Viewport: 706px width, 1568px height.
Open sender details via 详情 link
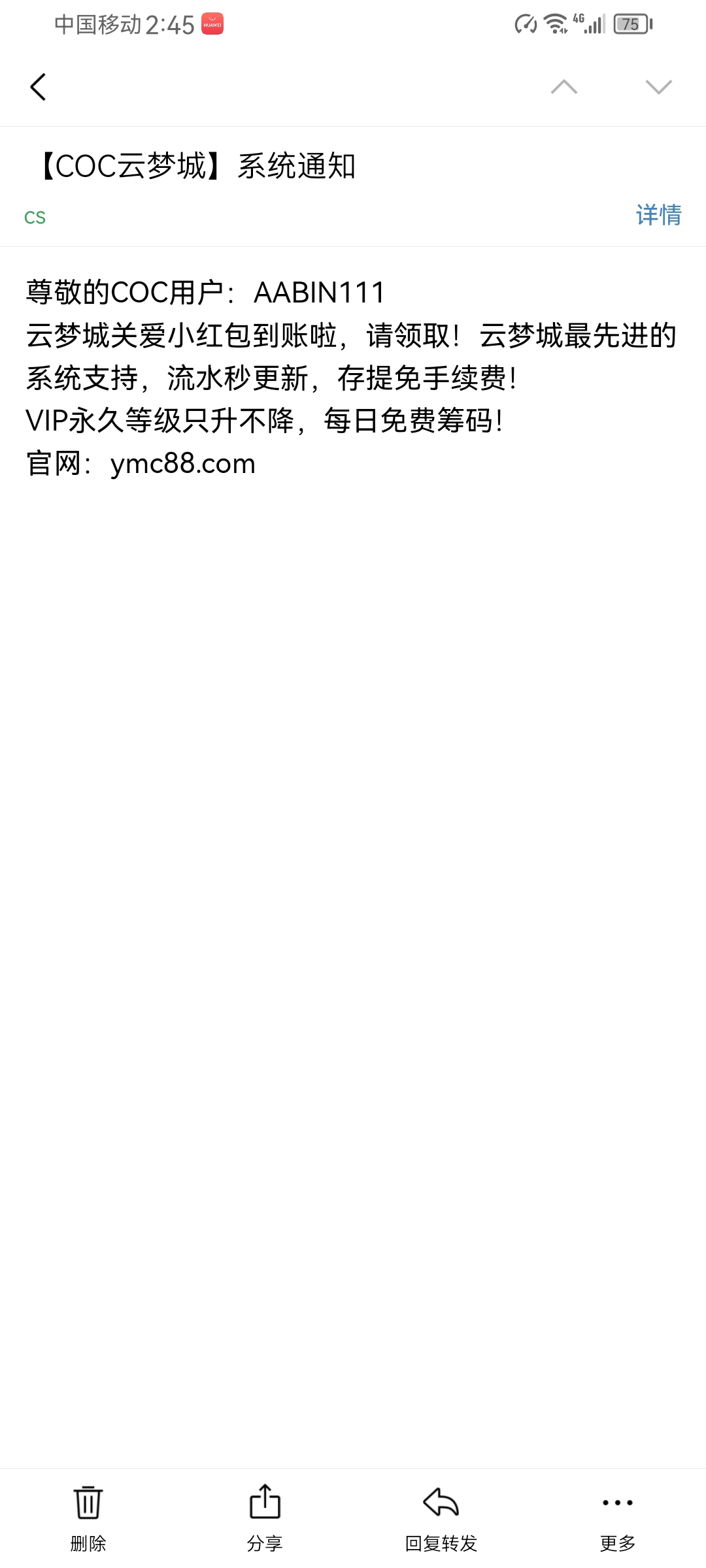[x=658, y=216]
